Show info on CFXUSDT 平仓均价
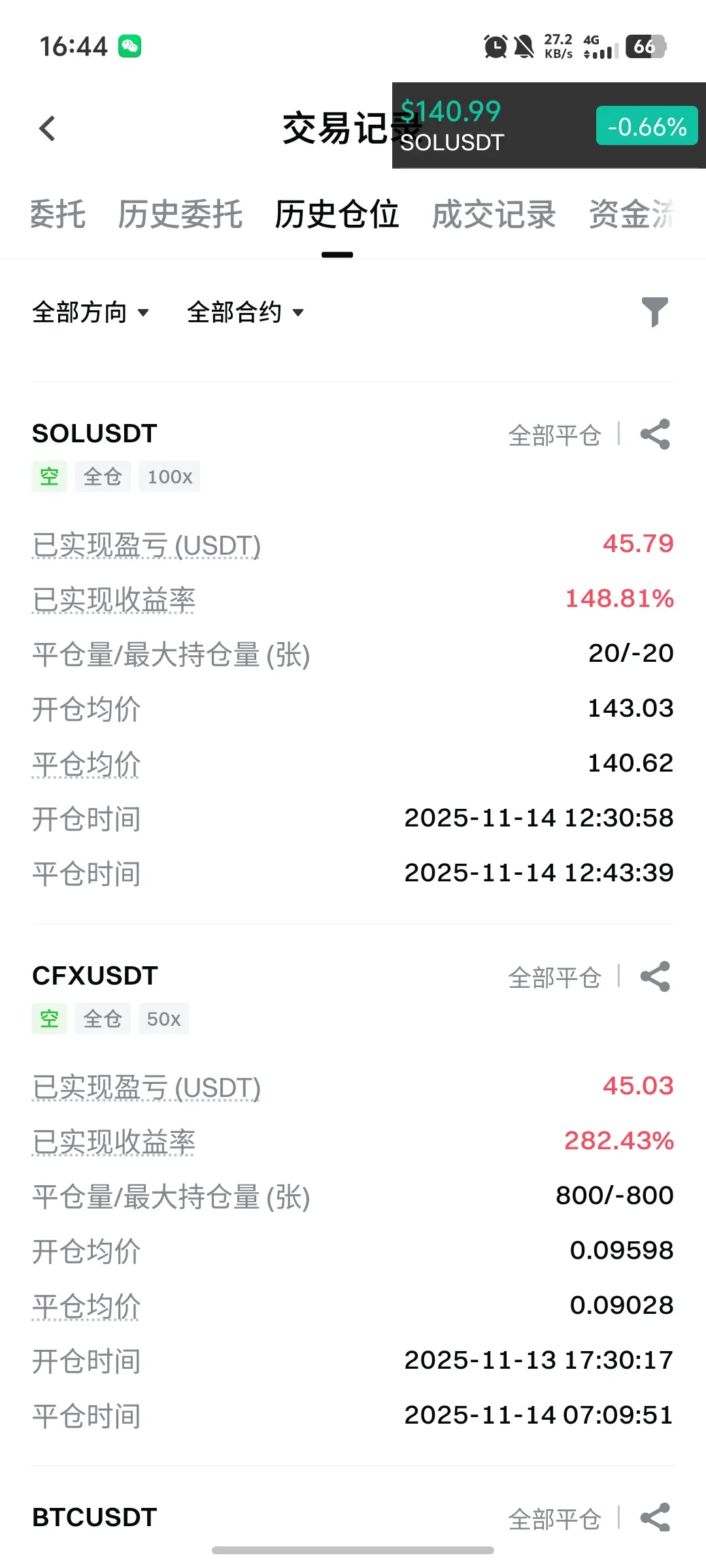Viewport: 706px width, 1568px height. (86, 1306)
